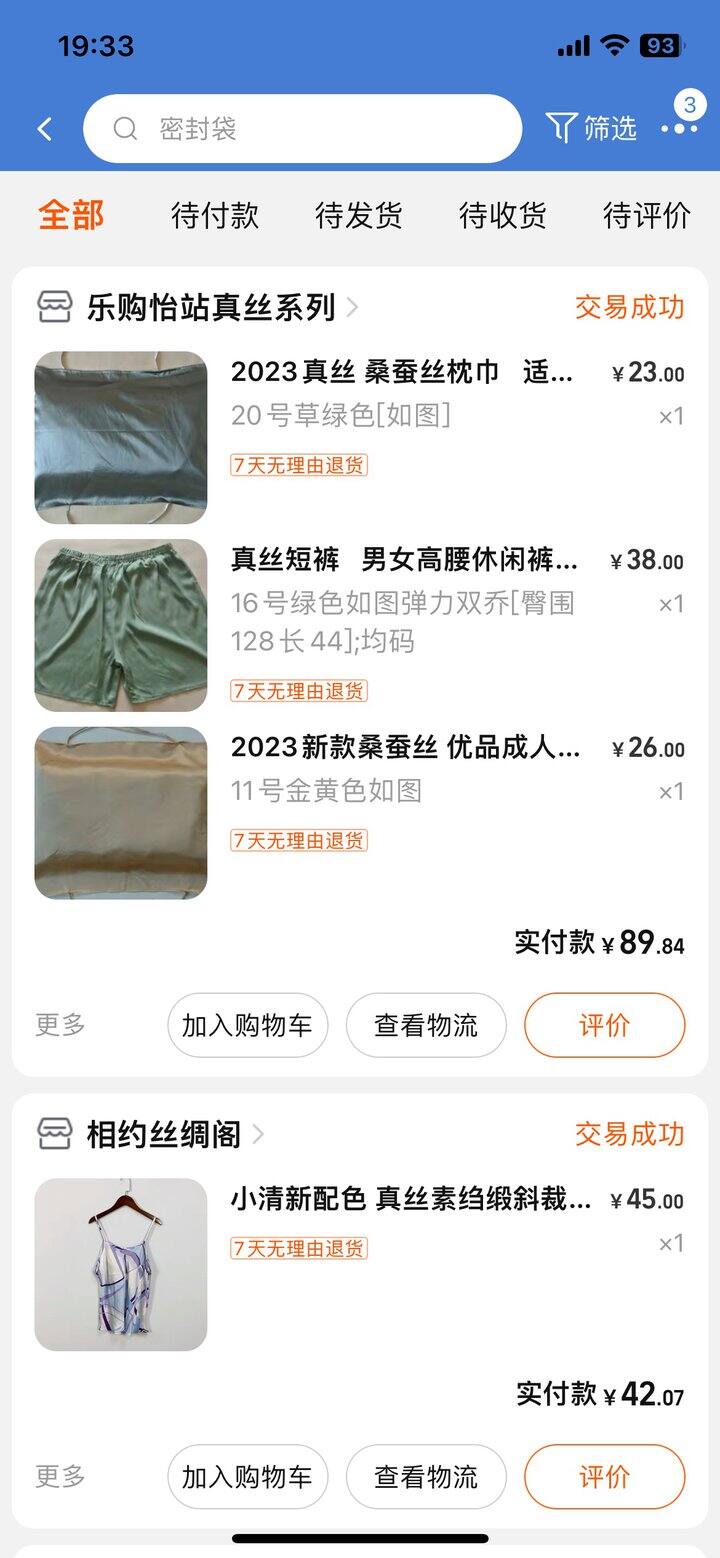Open the 真丝素绉缎 camisole order item
This screenshot has height=1558, width=720.
click(x=360, y=1265)
